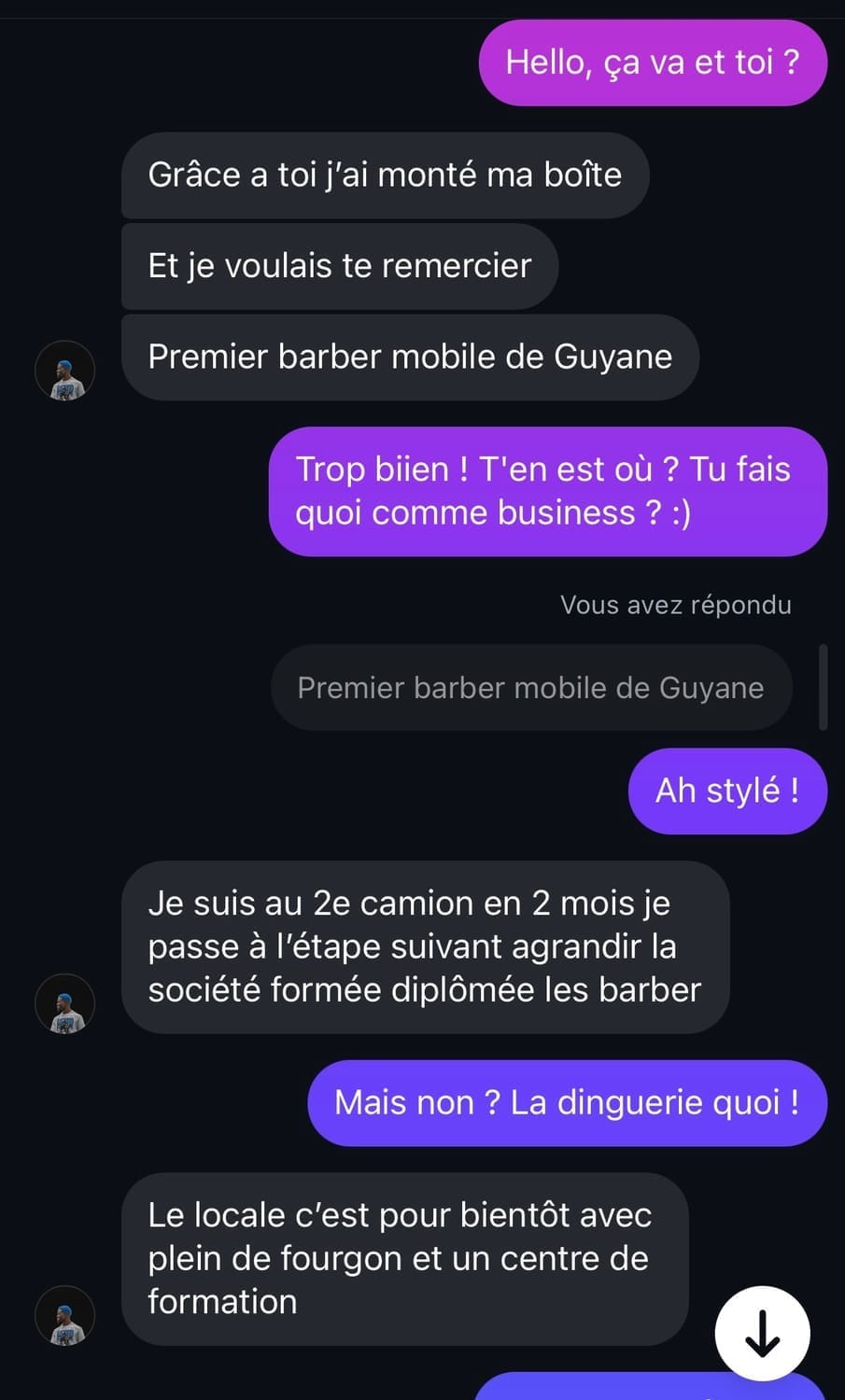Viewport: 845px width, 1400px height.
Task: Tap the avatar next to "Je suis au 2e camion" message
Action: coord(65,1003)
